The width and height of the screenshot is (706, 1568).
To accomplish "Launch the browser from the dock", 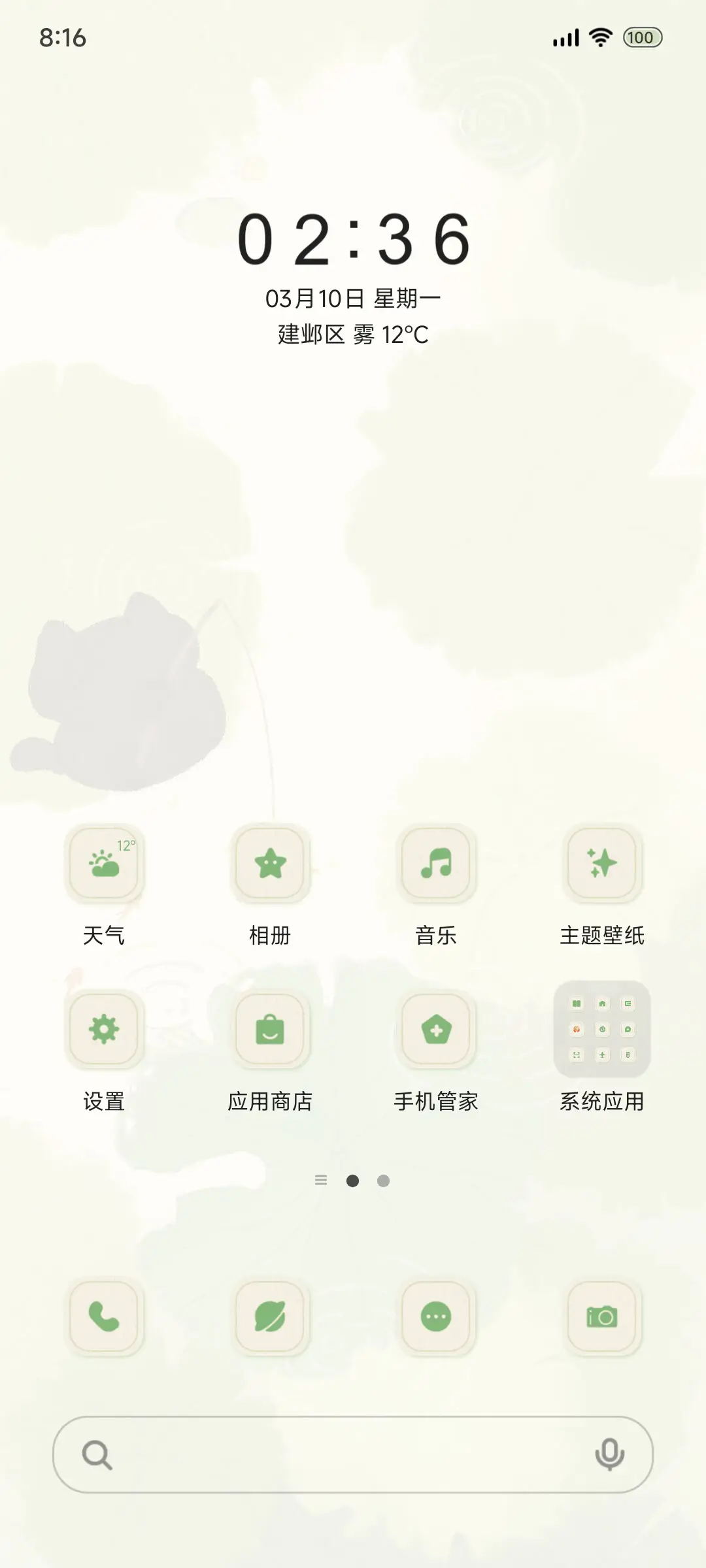I will tap(271, 1318).
